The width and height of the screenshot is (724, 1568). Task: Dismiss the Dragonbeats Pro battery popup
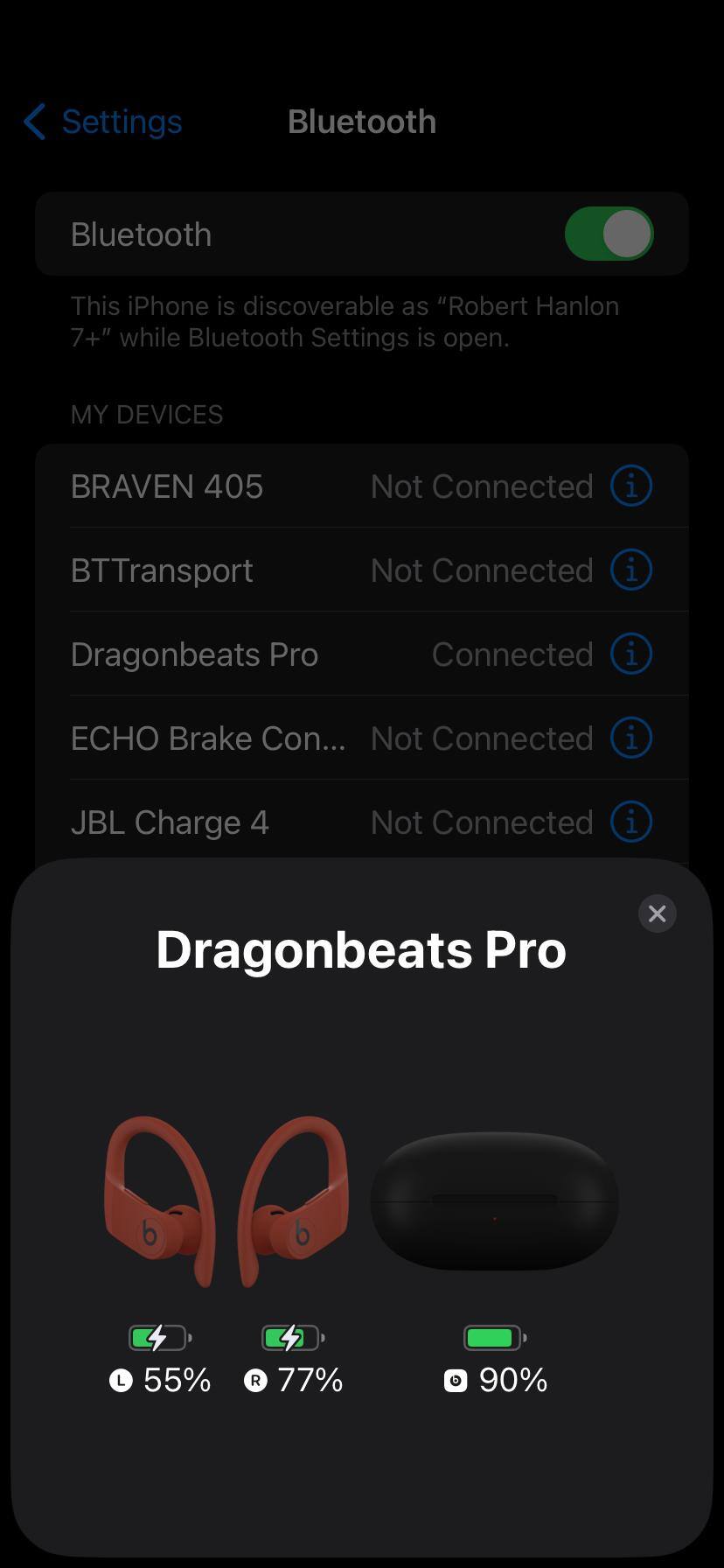[x=657, y=913]
